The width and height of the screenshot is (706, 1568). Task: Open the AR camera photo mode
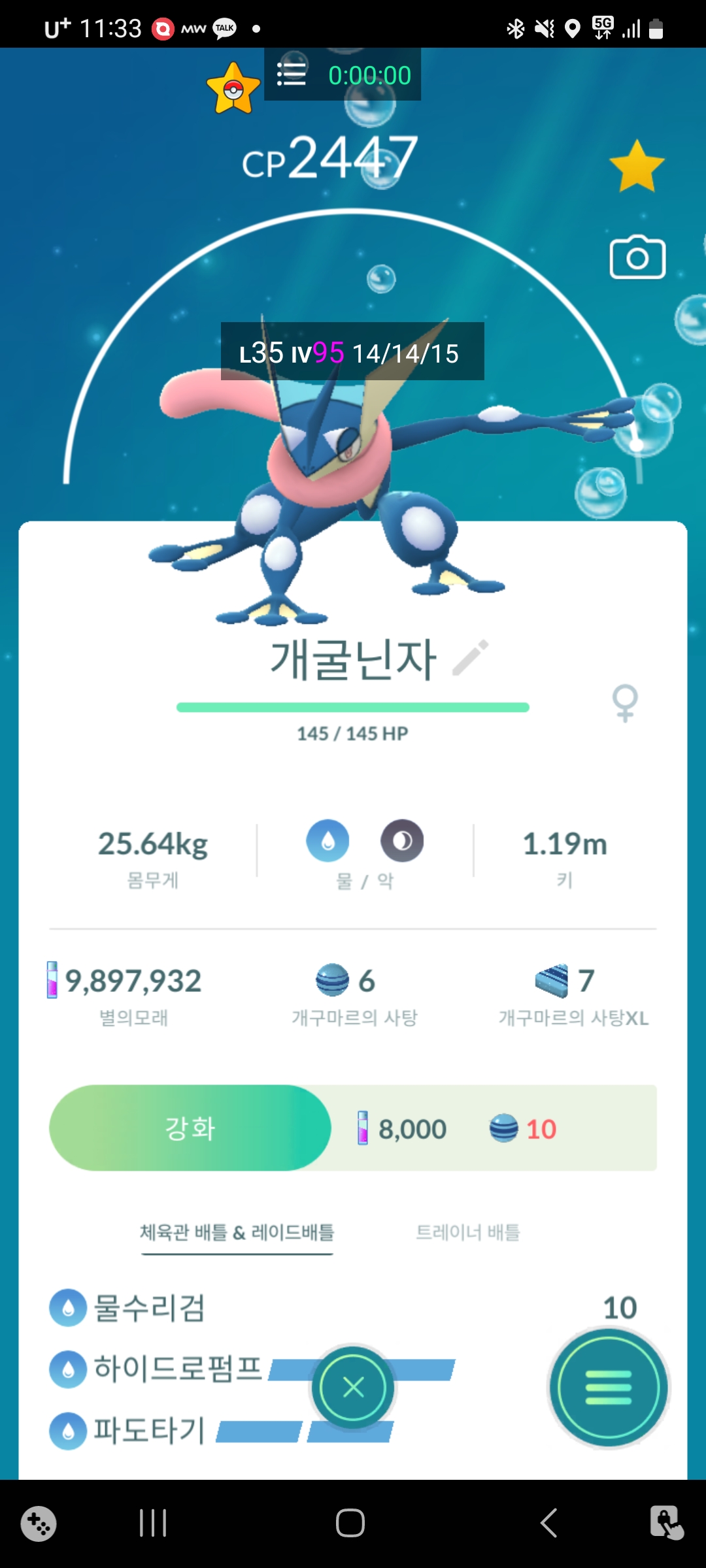pyautogui.click(x=637, y=258)
